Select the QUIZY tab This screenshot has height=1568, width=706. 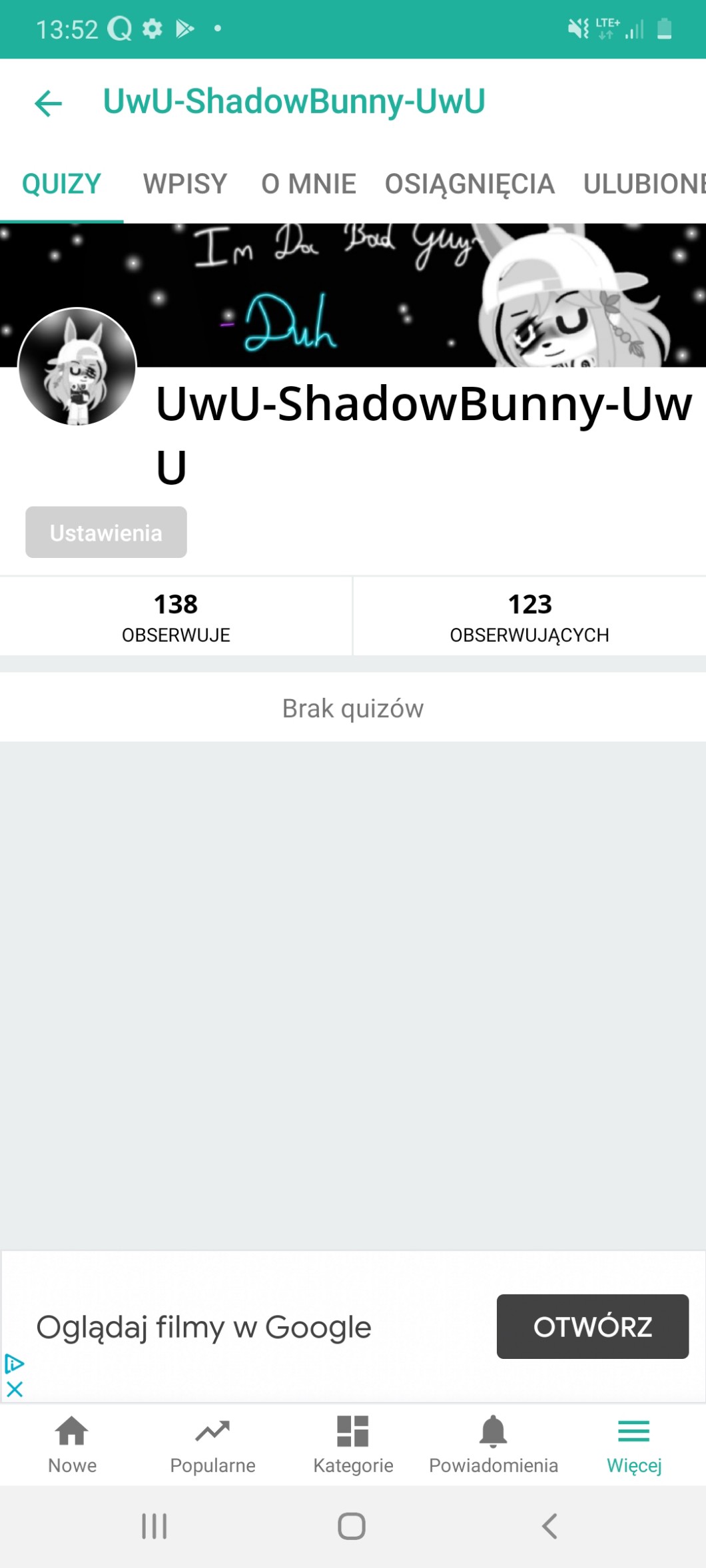[x=61, y=184]
